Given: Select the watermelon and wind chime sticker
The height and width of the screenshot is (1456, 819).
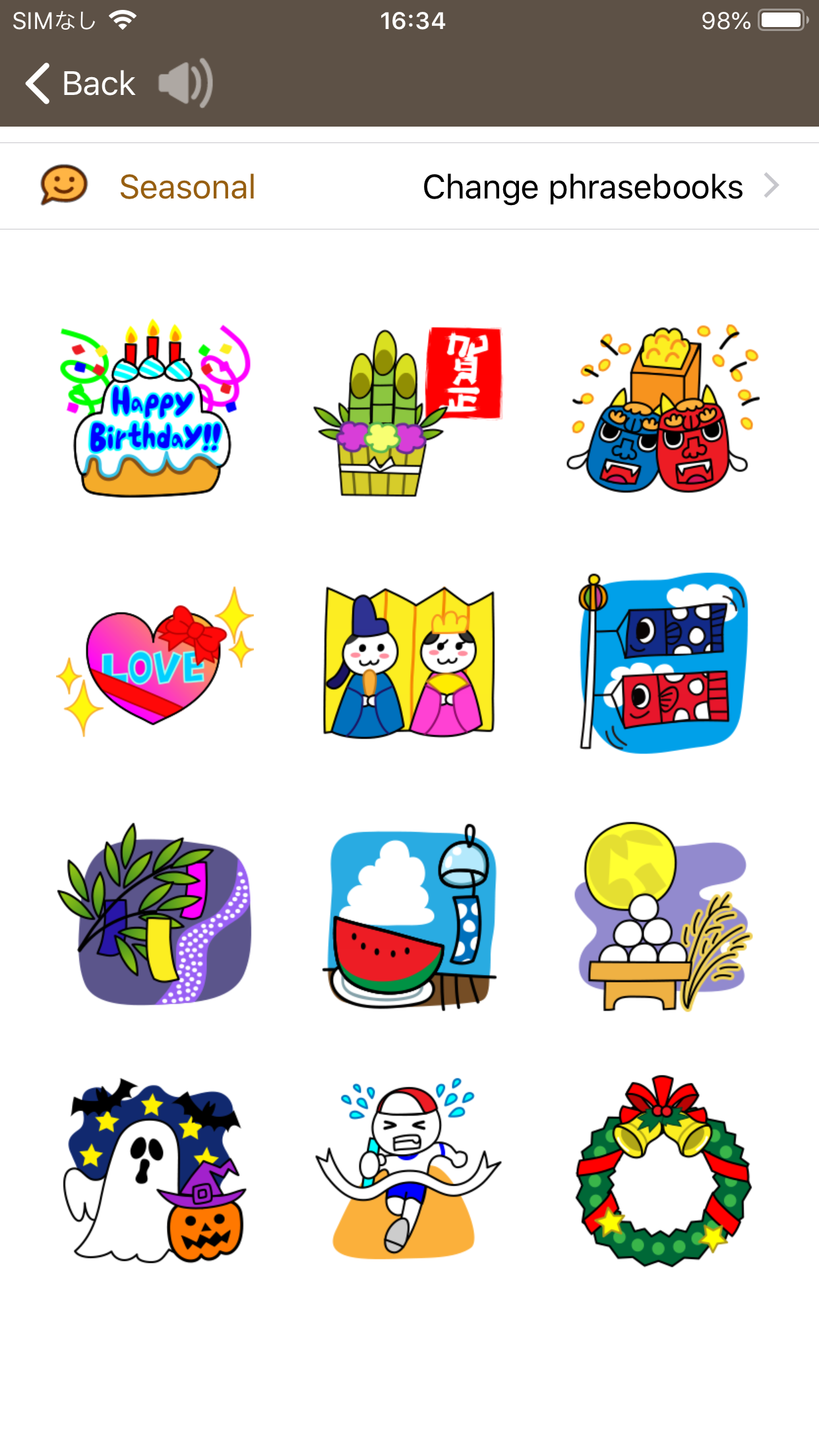Looking at the screenshot, I should pyautogui.click(x=410, y=917).
